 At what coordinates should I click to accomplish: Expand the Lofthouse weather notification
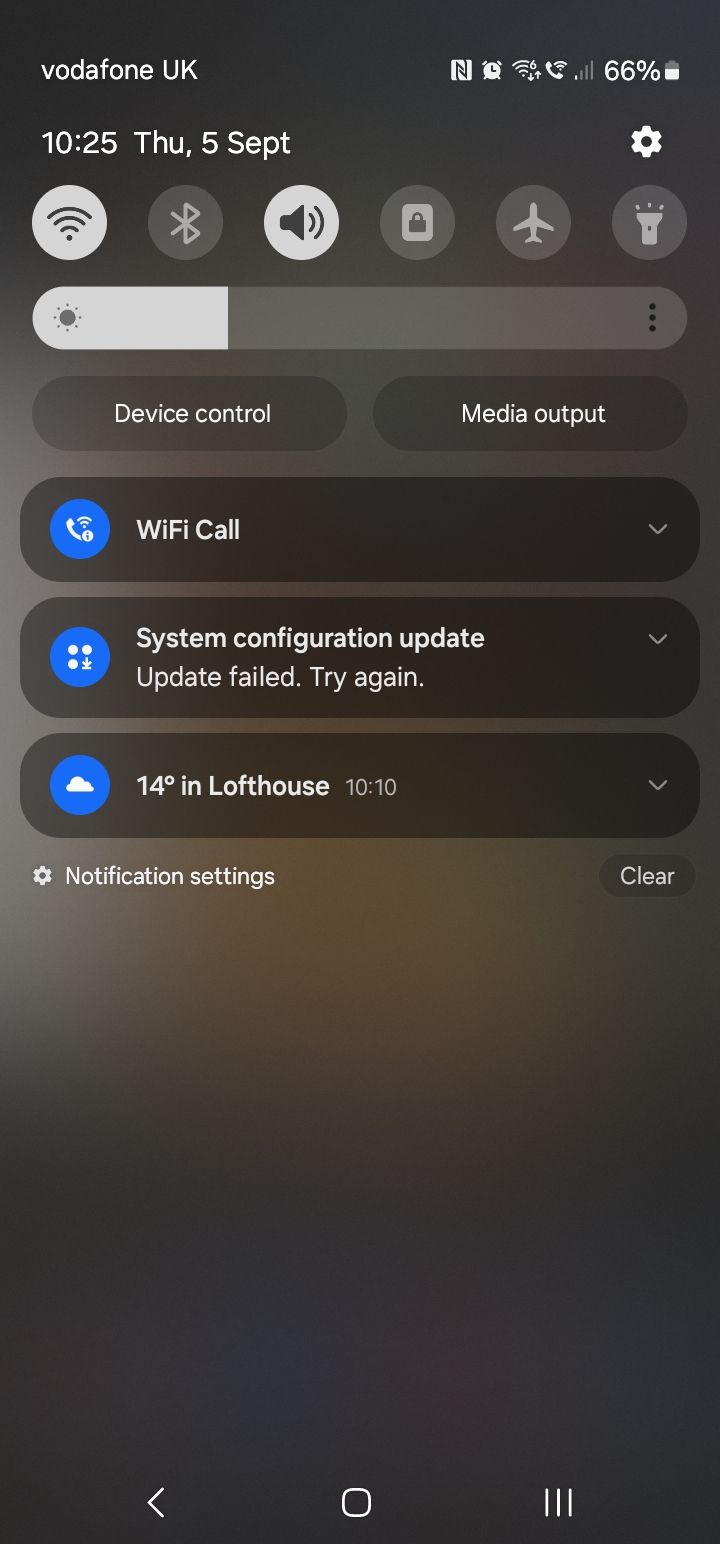[x=657, y=785]
